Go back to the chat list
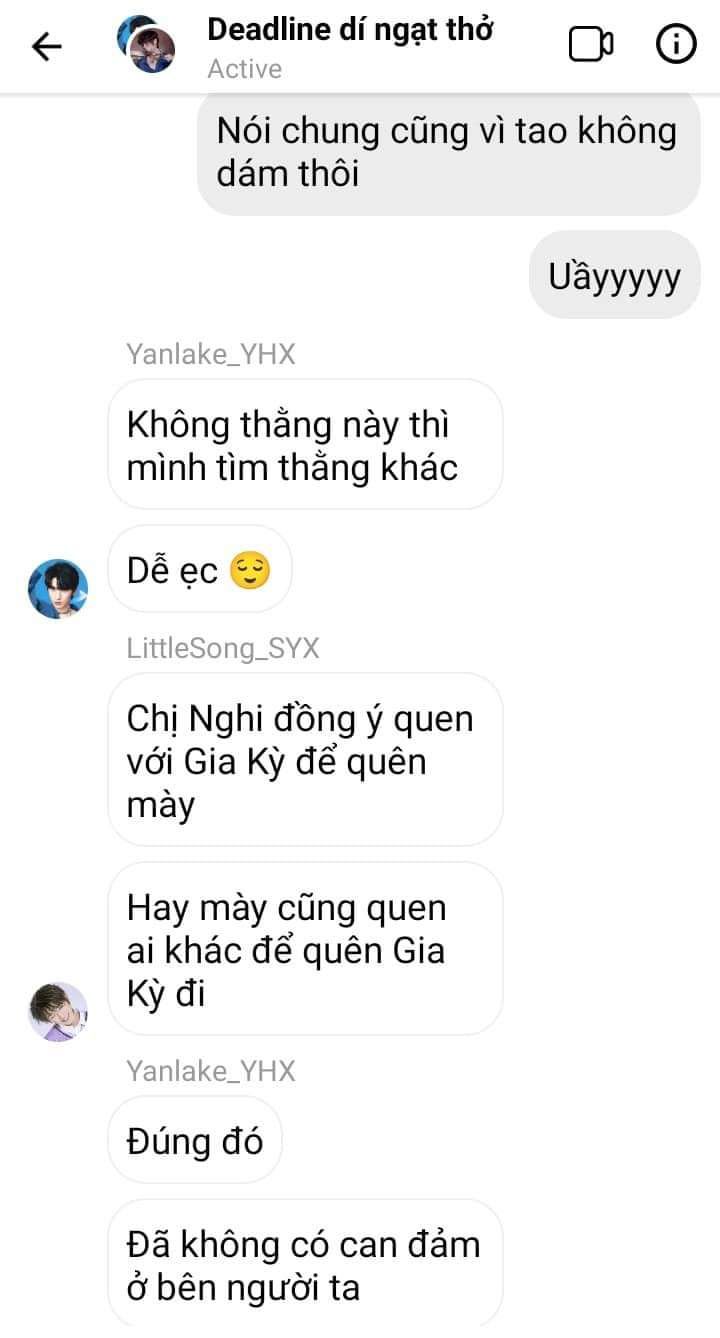 [x=46, y=46]
